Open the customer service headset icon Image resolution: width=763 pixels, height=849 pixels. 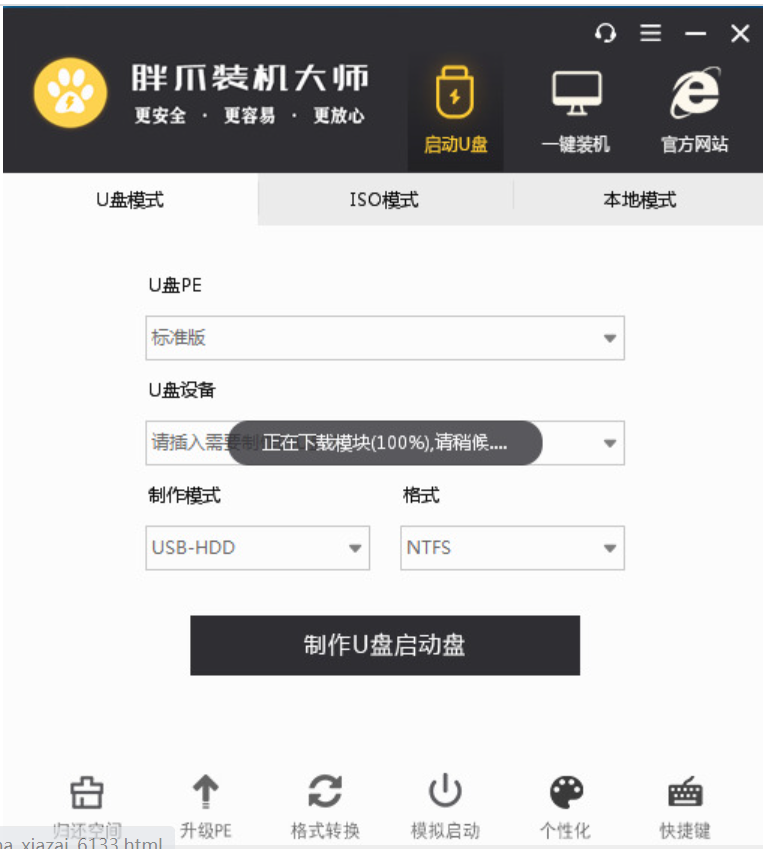click(x=605, y=33)
